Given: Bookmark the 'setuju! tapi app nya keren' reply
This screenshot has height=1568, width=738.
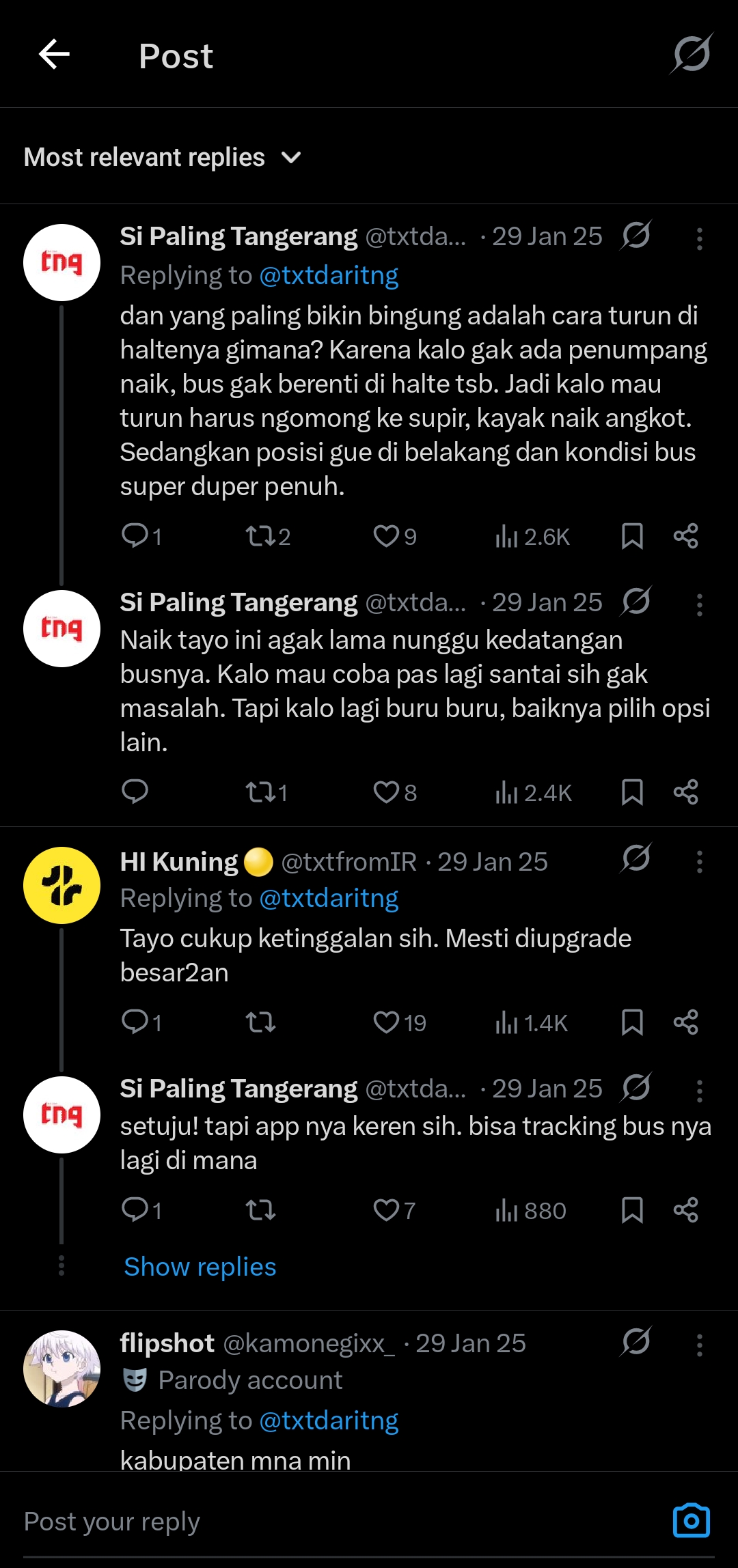Looking at the screenshot, I should pos(632,1210).
